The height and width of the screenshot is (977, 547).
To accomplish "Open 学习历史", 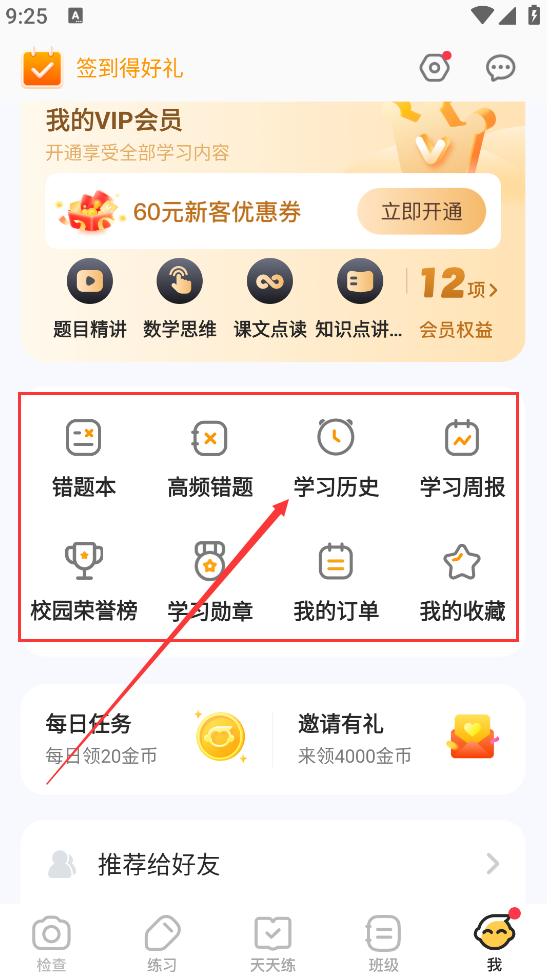I will click(x=336, y=459).
